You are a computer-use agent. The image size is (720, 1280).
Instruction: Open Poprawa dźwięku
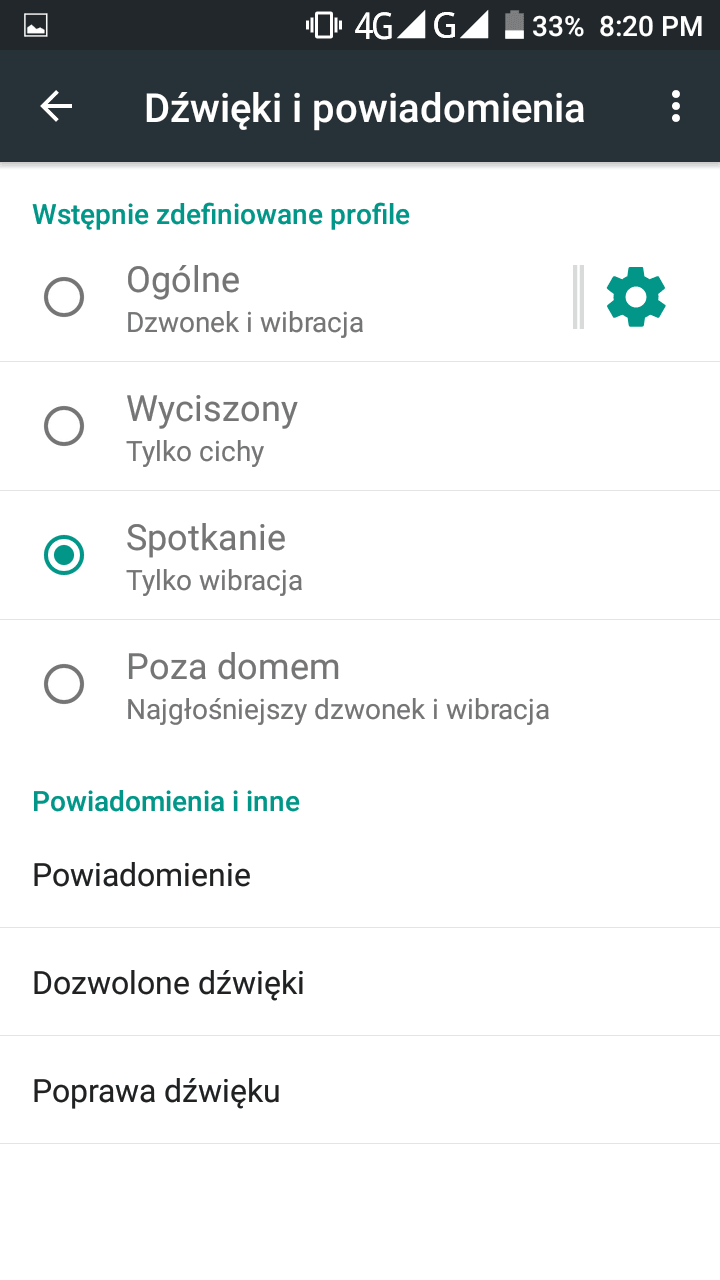click(360, 1091)
